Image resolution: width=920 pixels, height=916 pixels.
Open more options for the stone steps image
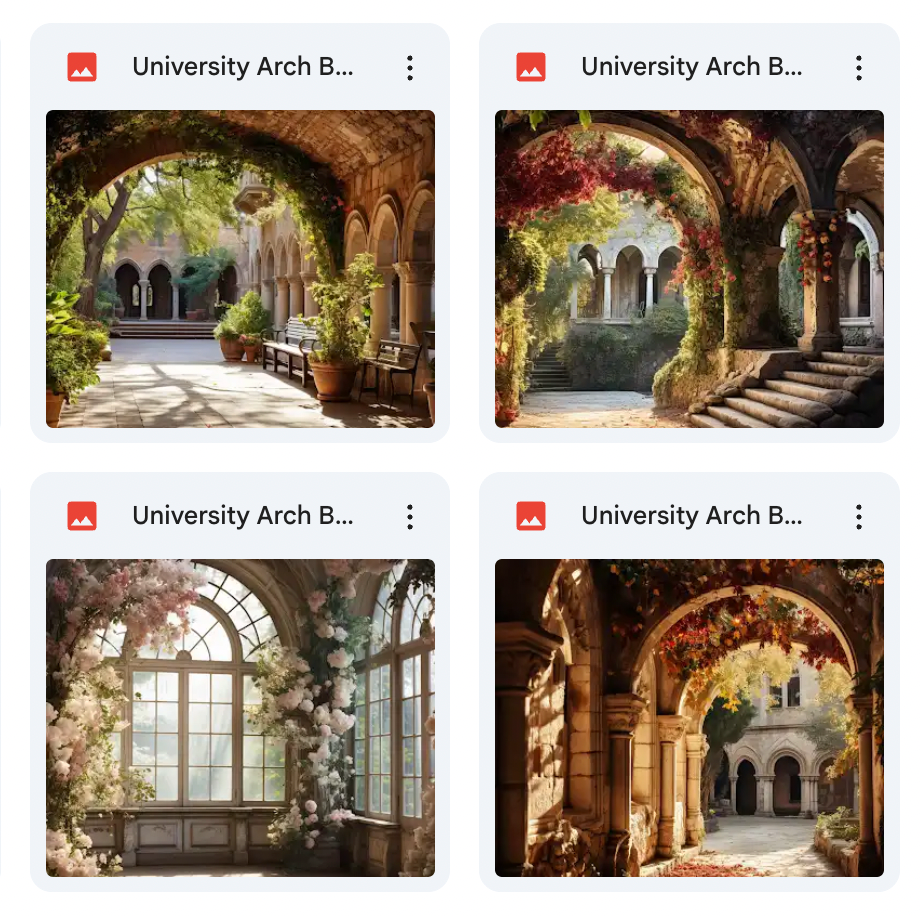pos(859,68)
